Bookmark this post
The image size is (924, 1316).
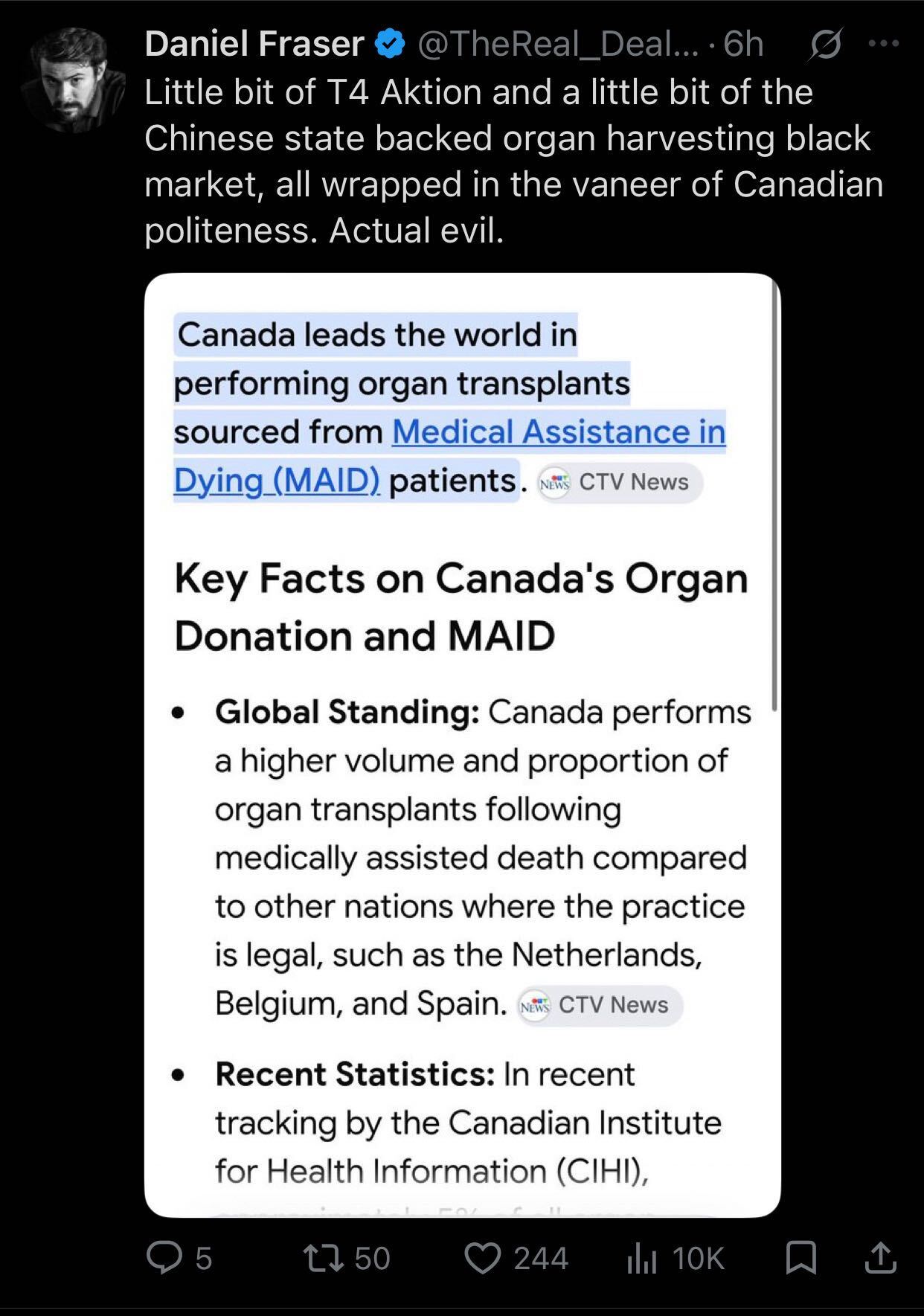(802, 1258)
